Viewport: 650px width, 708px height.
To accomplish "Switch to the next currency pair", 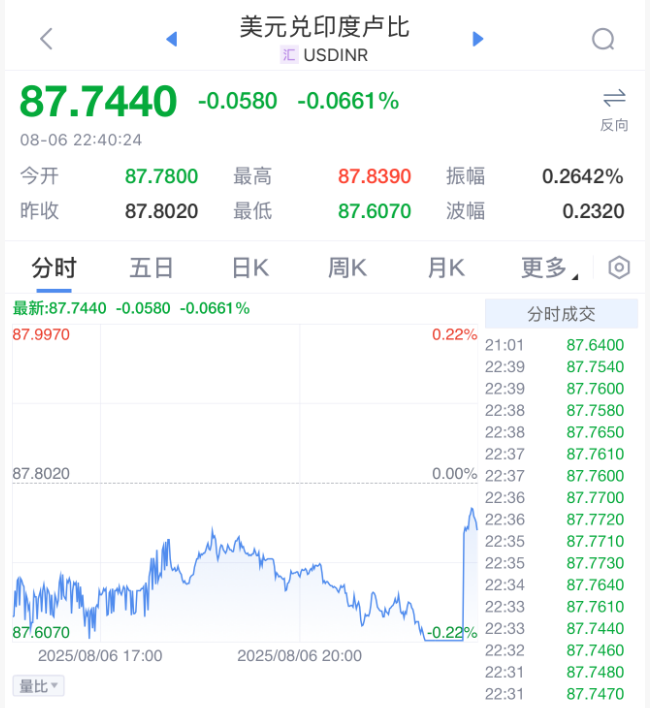I will click(478, 39).
